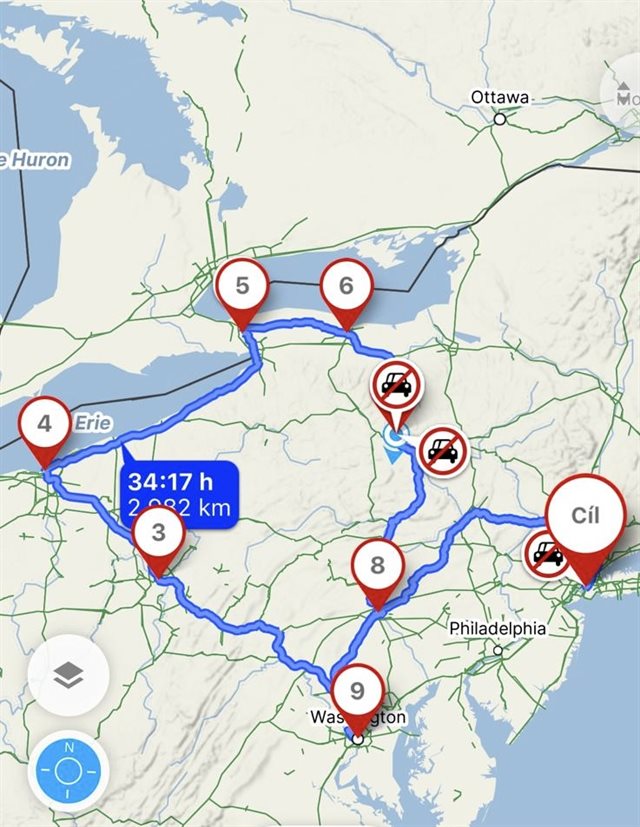The image size is (640, 827).
Task: Tap the 34:17 h route summary bubble
Action: 179,494
